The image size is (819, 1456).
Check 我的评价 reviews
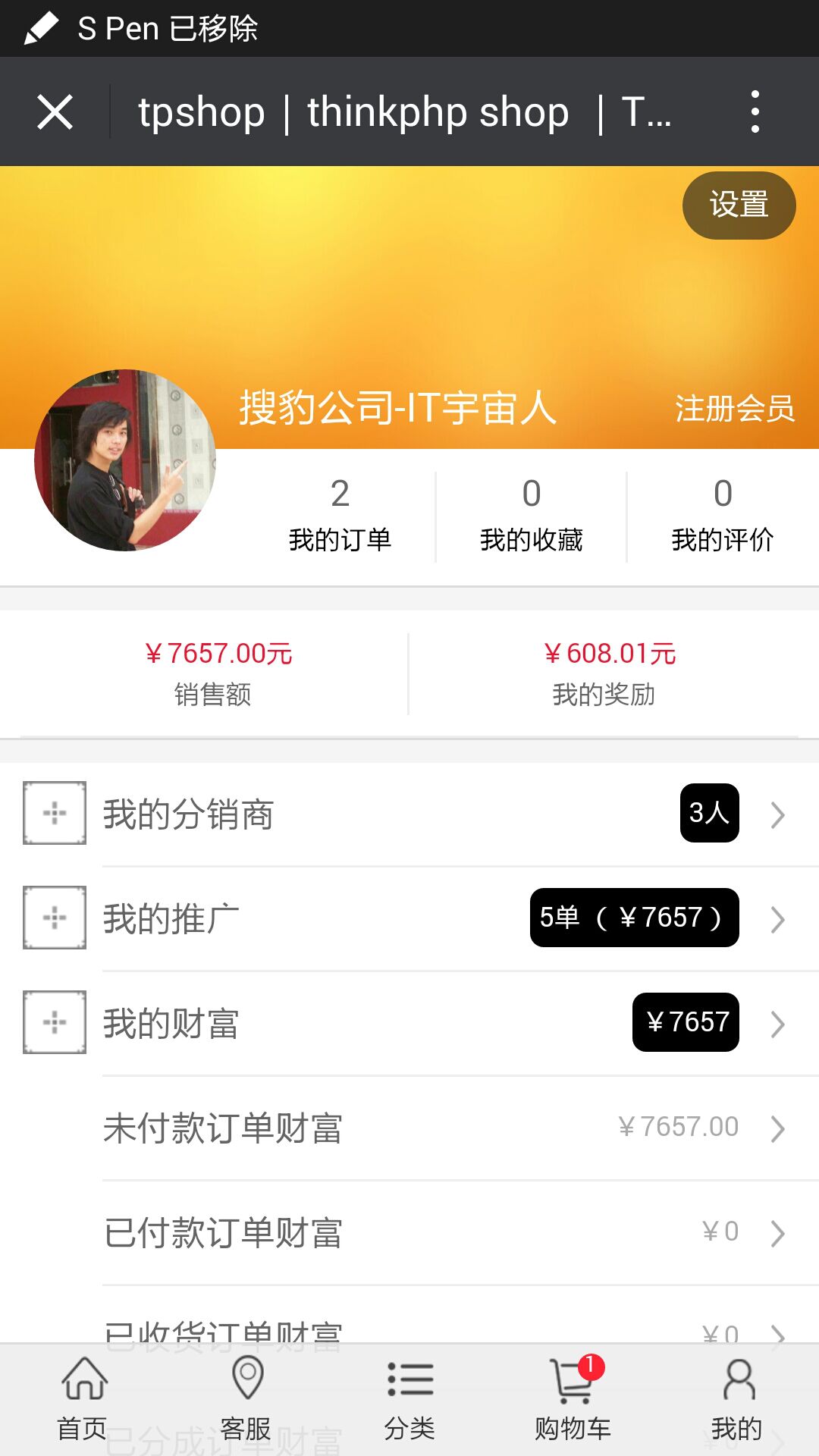723,516
